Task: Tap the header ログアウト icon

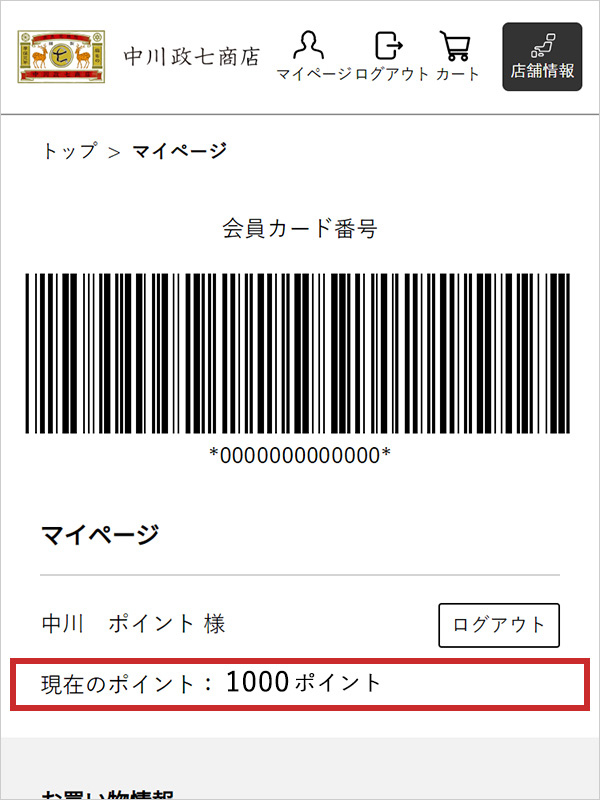Action: coord(390,56)
